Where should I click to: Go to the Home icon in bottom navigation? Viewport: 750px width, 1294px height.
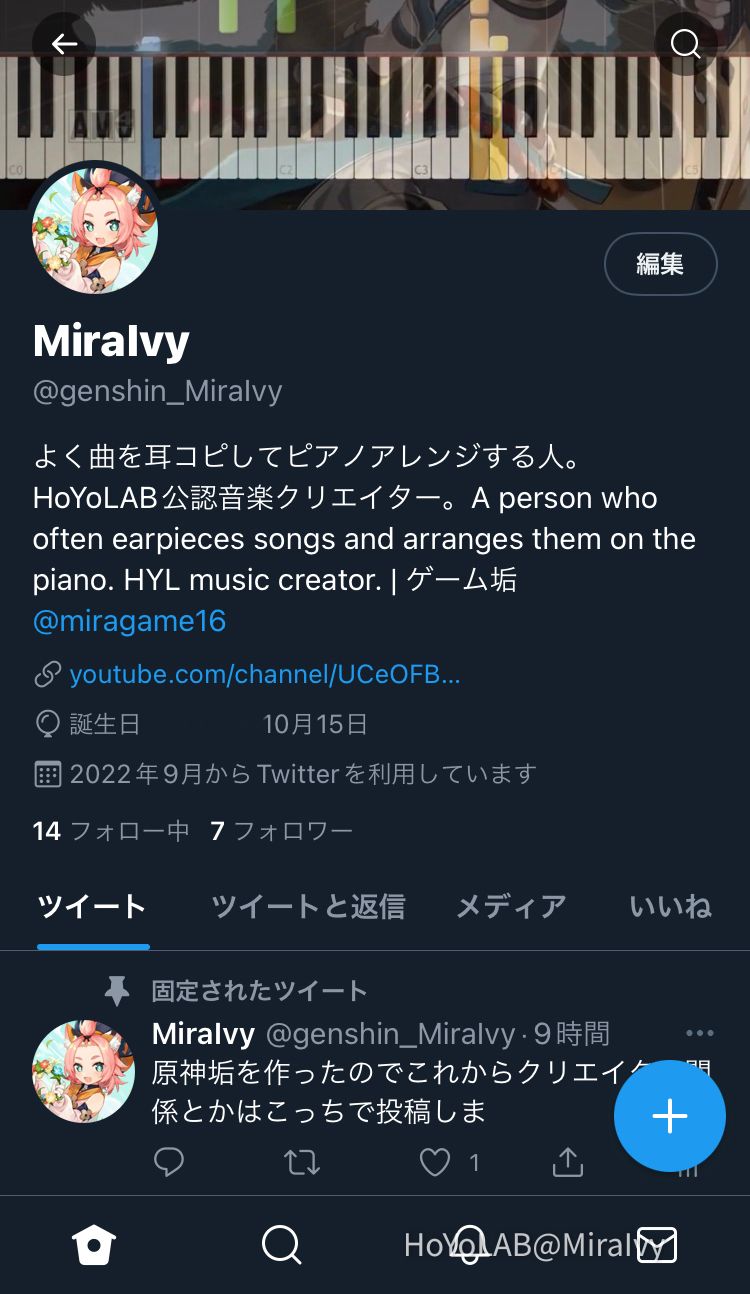point(93,1245)
